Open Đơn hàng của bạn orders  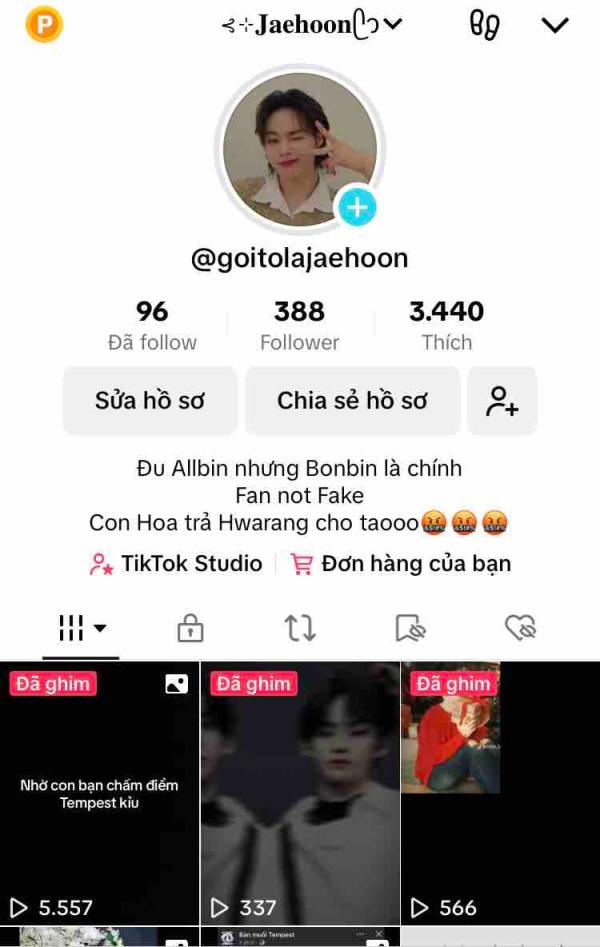point(401,564)
